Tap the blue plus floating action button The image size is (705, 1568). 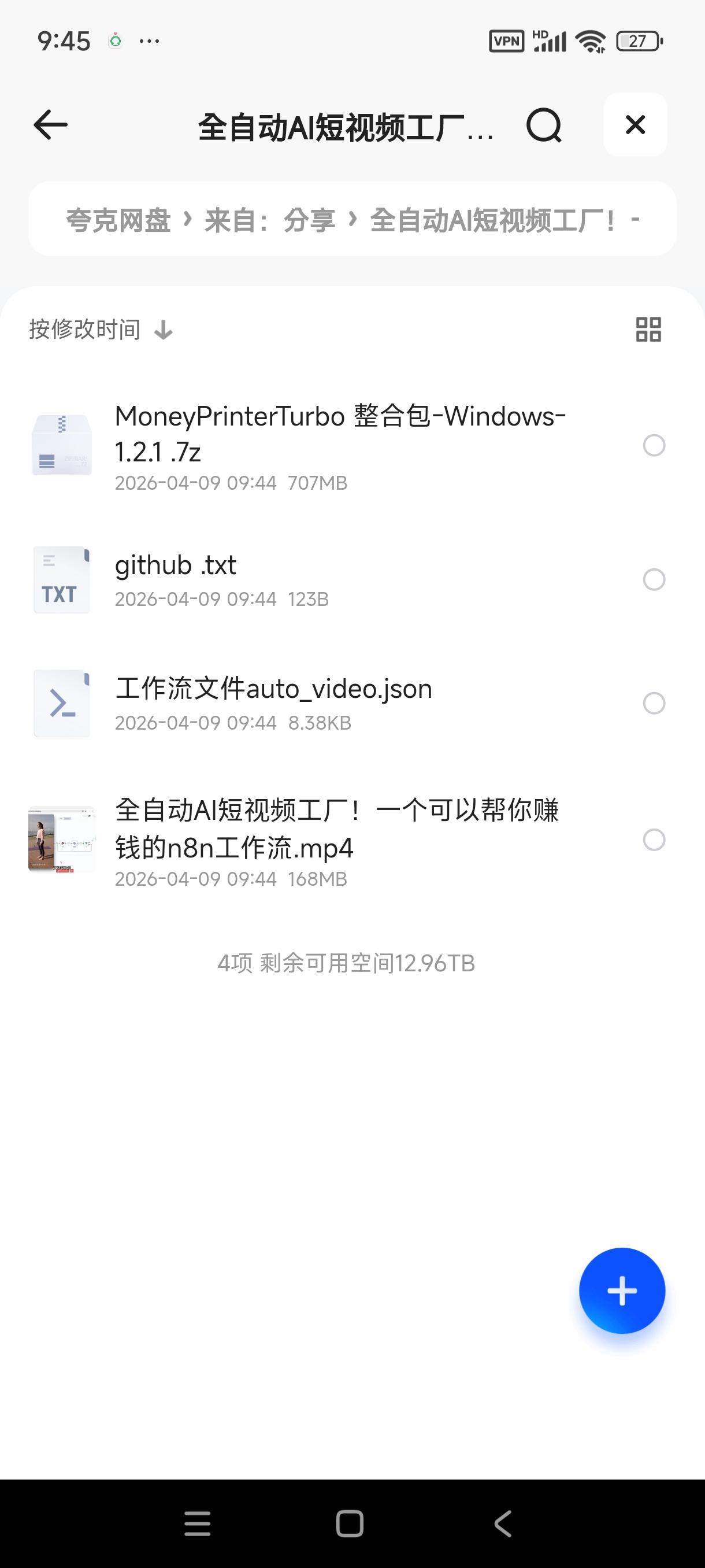622,1290
